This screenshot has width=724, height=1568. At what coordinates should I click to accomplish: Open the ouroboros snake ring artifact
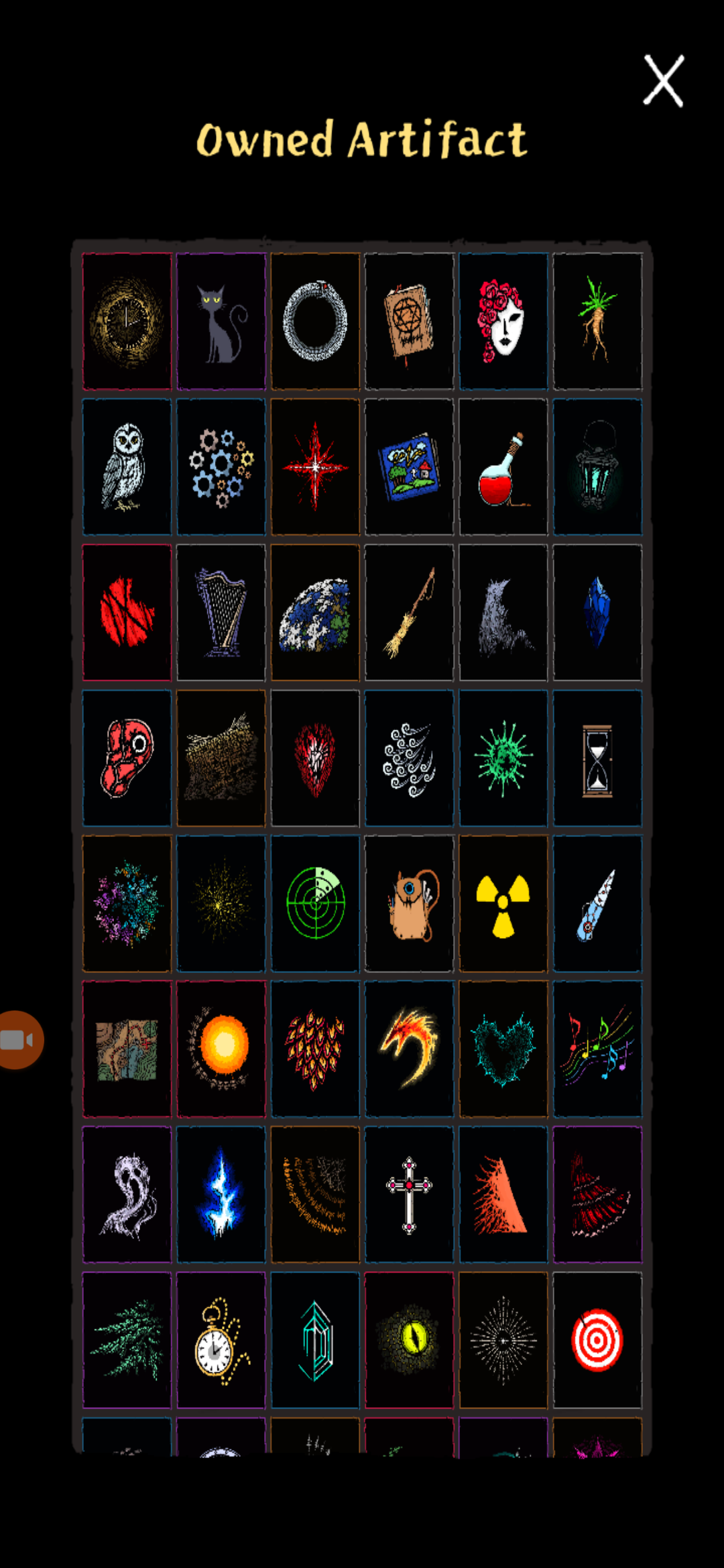pos(315,322)
